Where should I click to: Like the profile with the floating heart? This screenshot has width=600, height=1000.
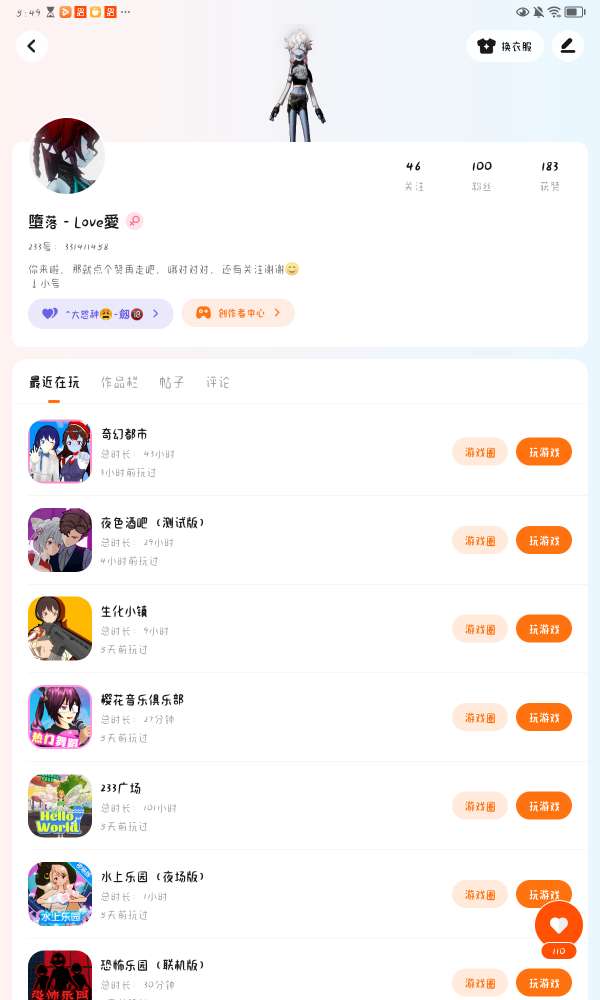[559, 925]
